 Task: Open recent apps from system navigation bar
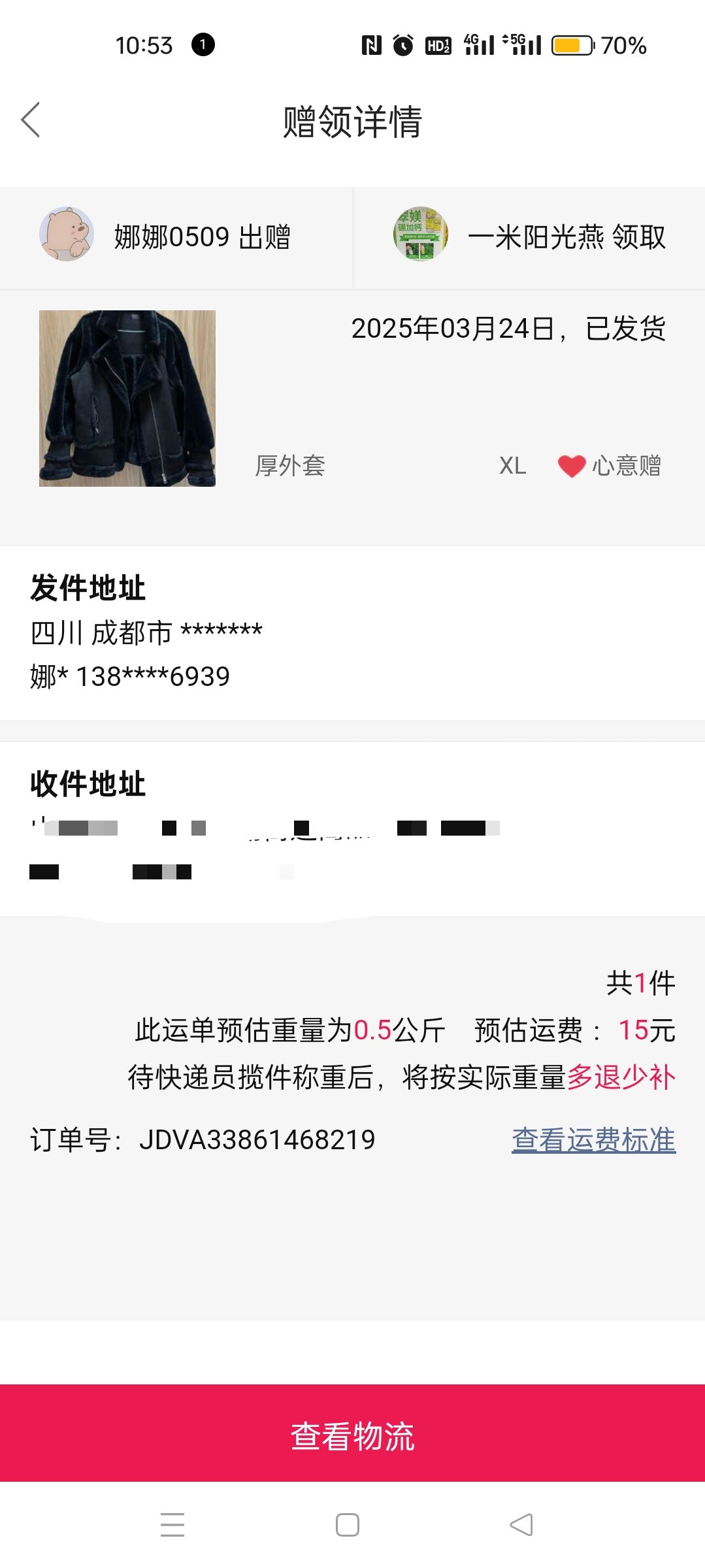click(x=172, y=1525)
